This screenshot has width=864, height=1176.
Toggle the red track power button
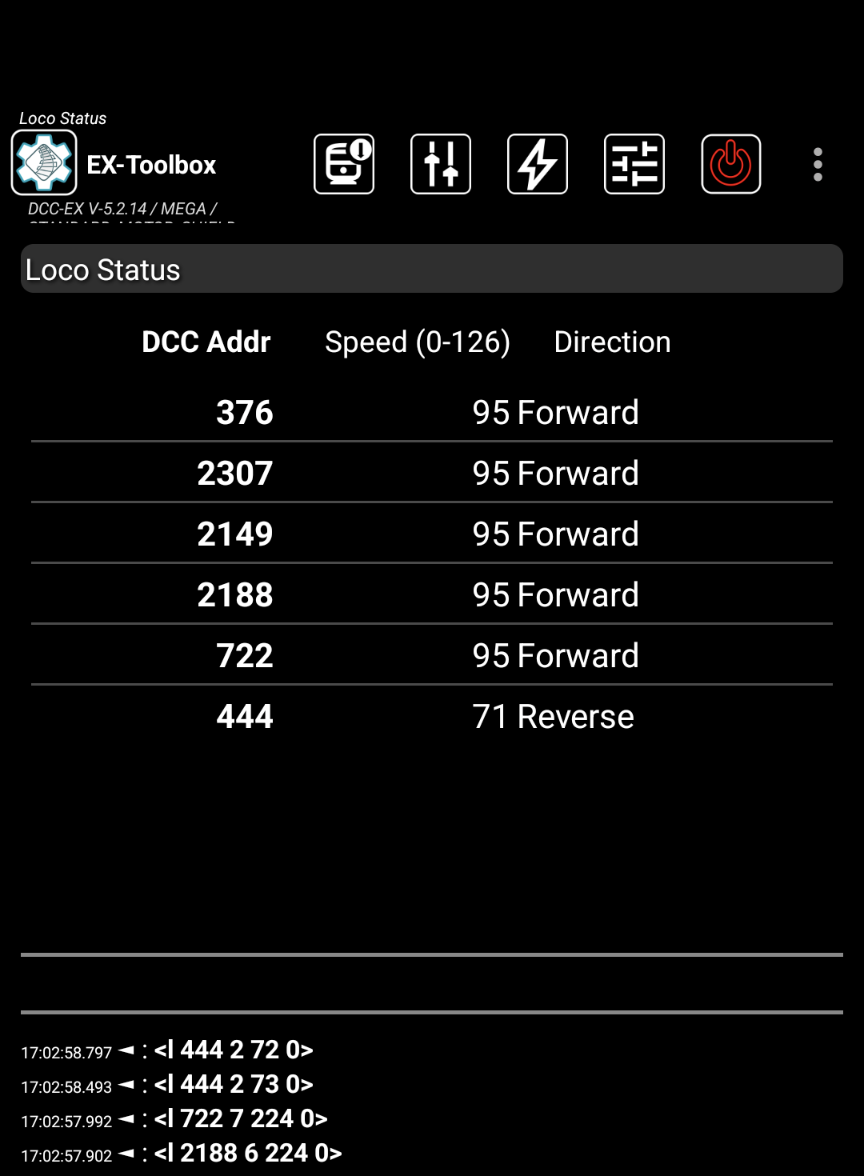click(731, 164)
